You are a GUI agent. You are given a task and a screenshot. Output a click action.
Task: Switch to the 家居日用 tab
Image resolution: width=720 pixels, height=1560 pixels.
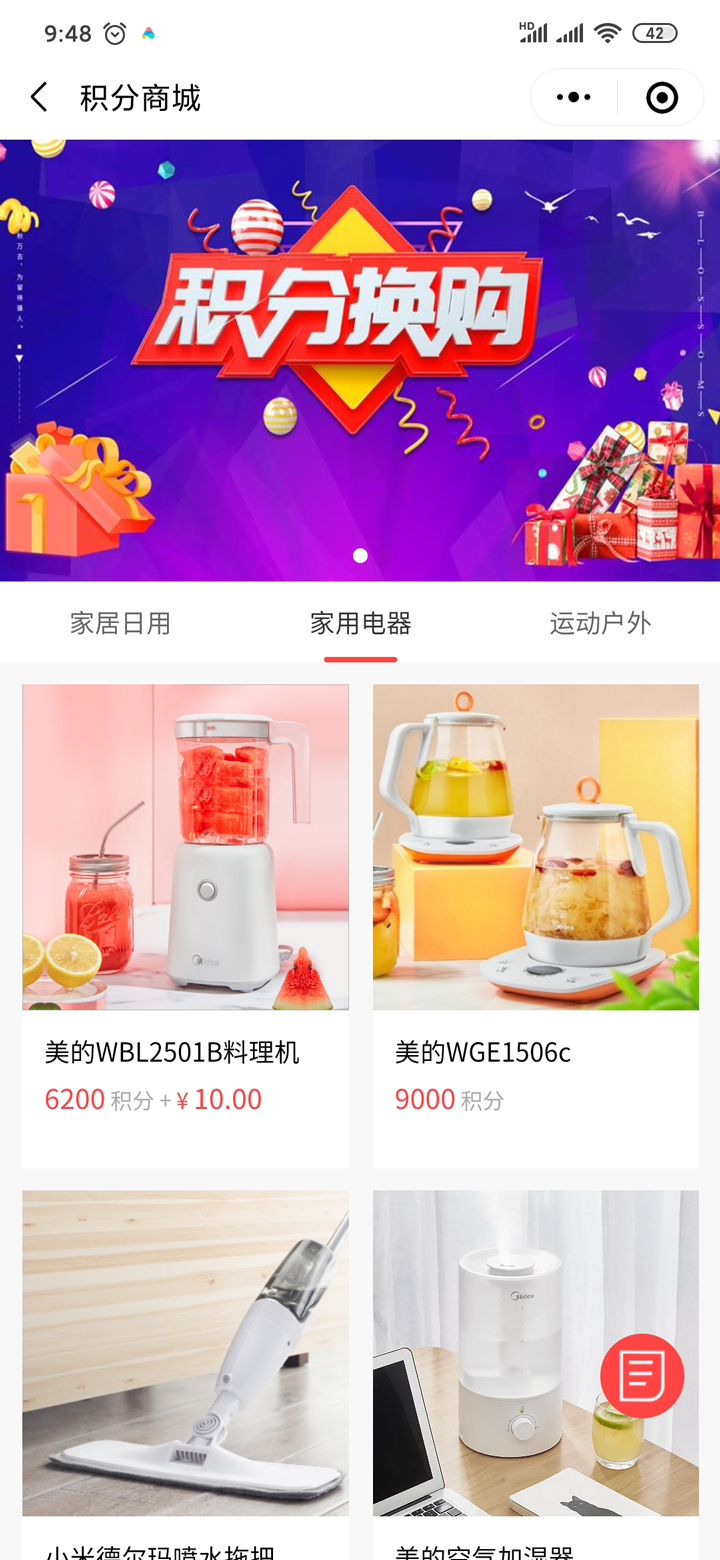(x=120, y=622)
